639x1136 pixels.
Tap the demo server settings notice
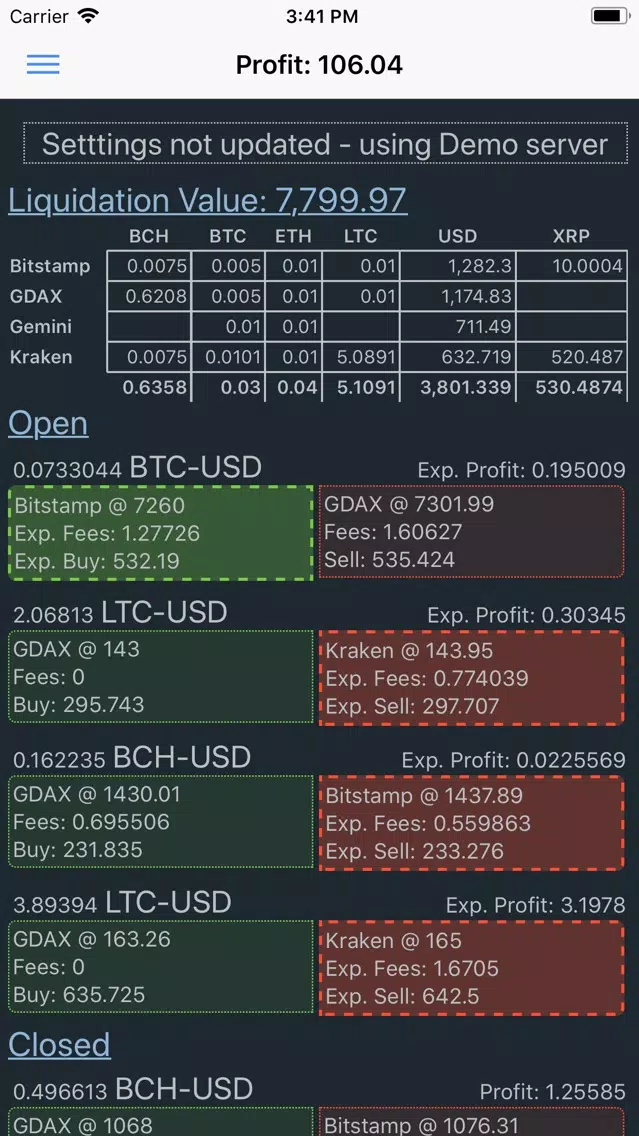[325, 144]
